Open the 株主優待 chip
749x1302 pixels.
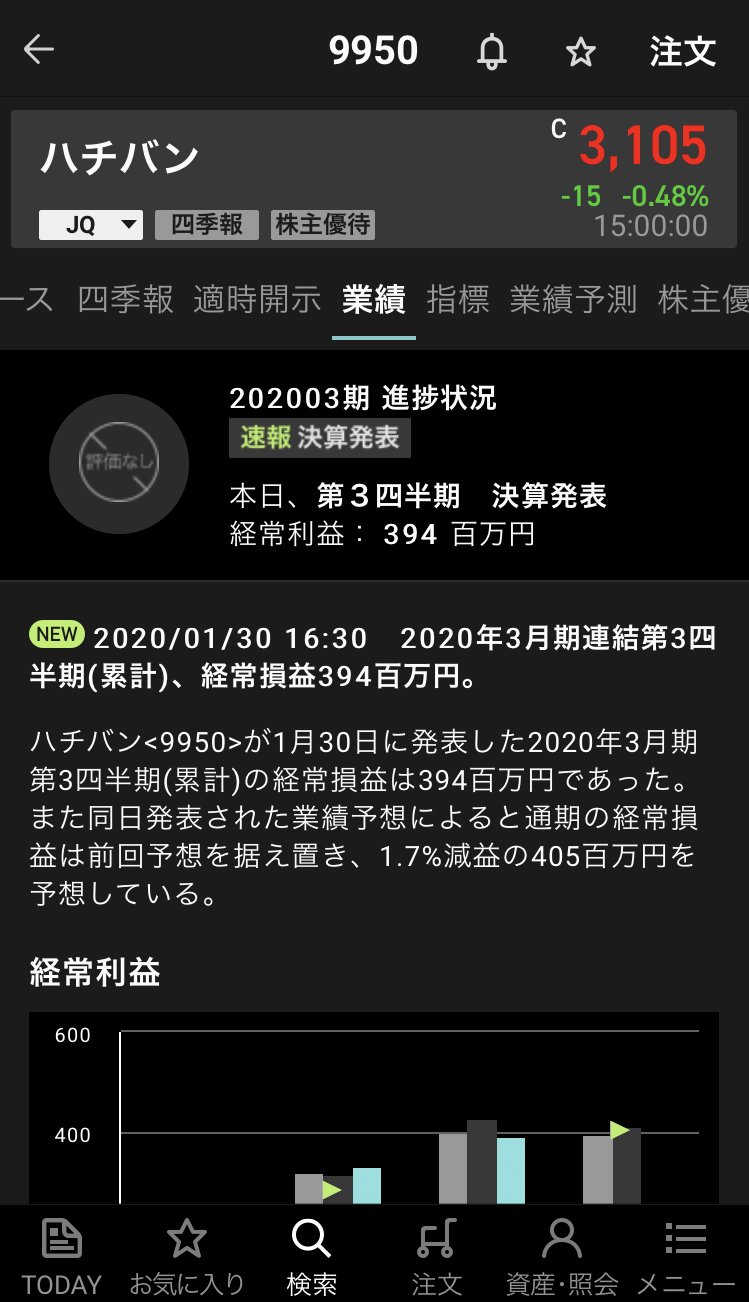(323, 224)
